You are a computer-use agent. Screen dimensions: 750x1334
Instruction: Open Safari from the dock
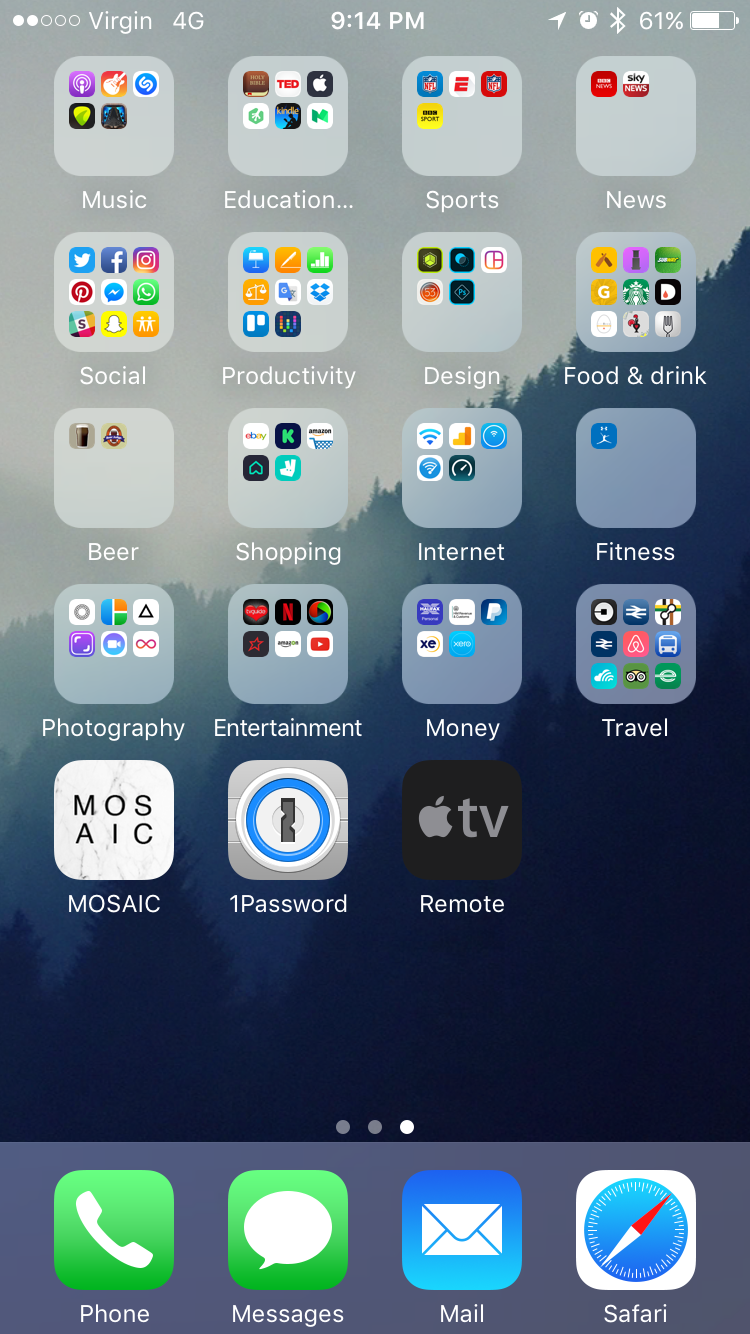pyautogui.click(x=636, y=1230)
